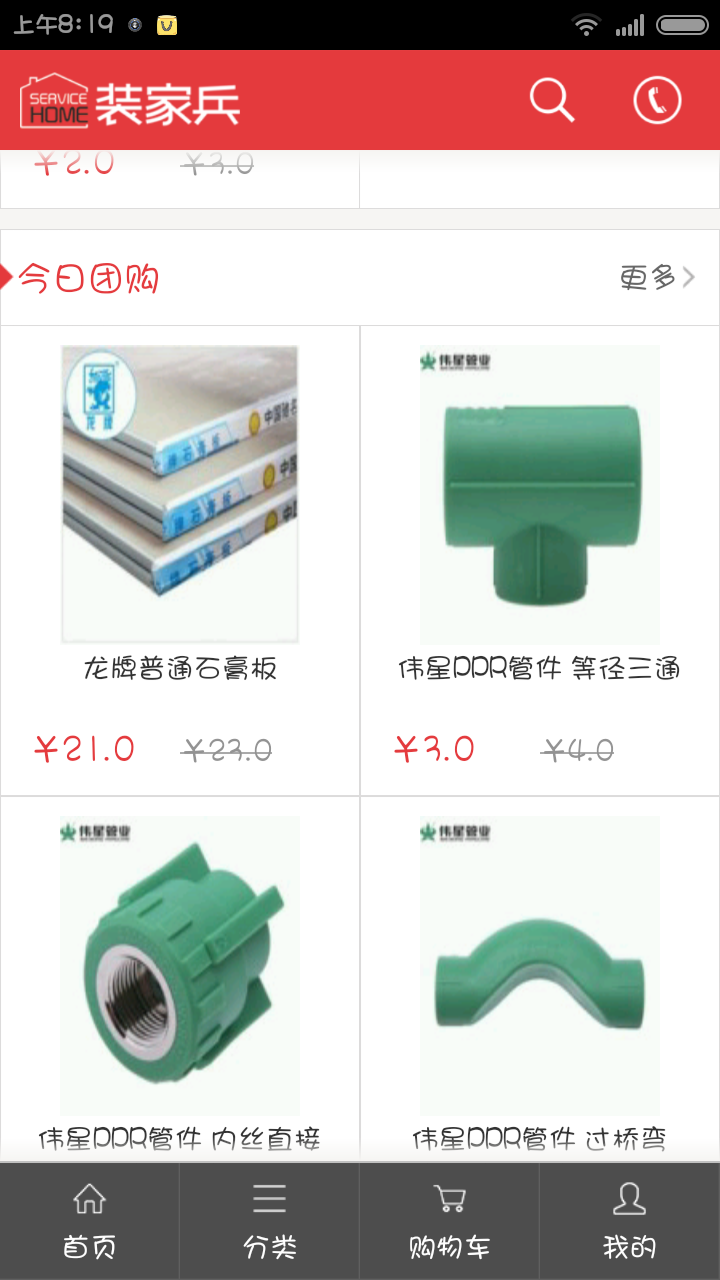Tap the gypsum board product image

pyautogui.click(x=180, y=492)
